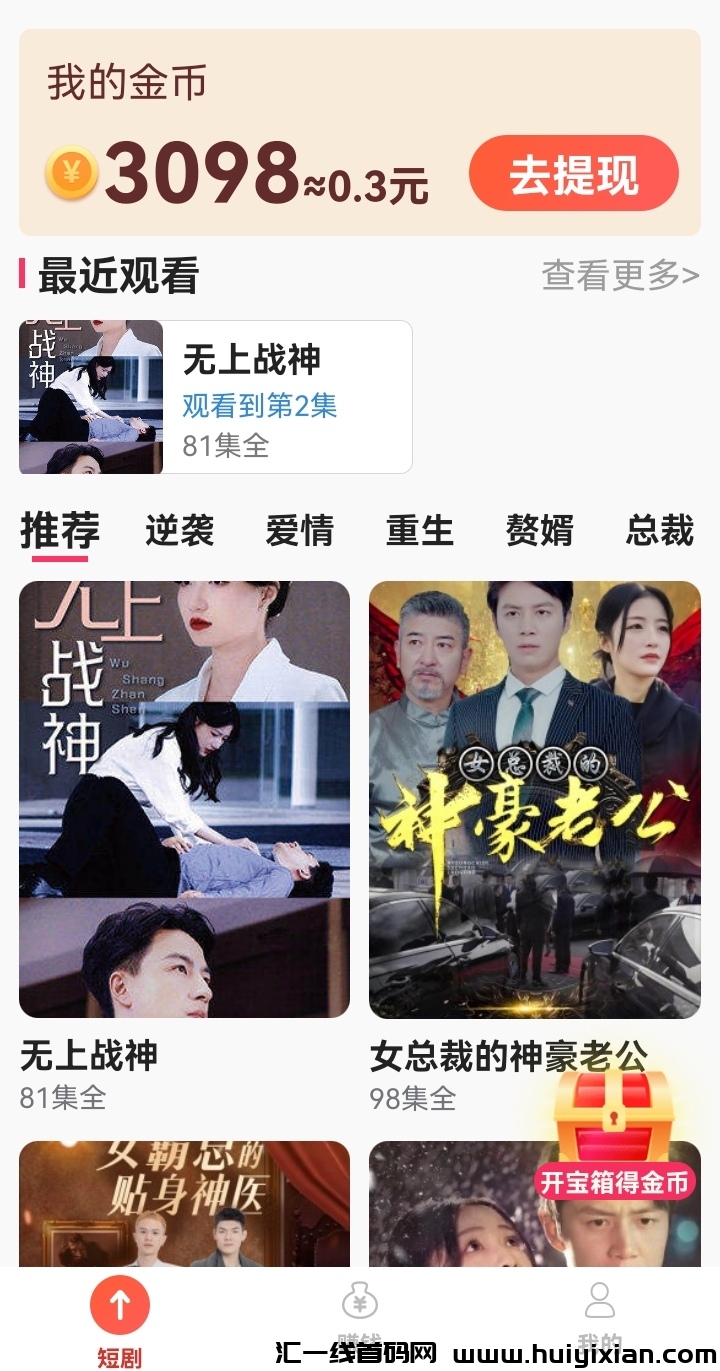Switch to the 爱情 category tab
This screenshot has height=1371, width=720.
pos(299,531)
